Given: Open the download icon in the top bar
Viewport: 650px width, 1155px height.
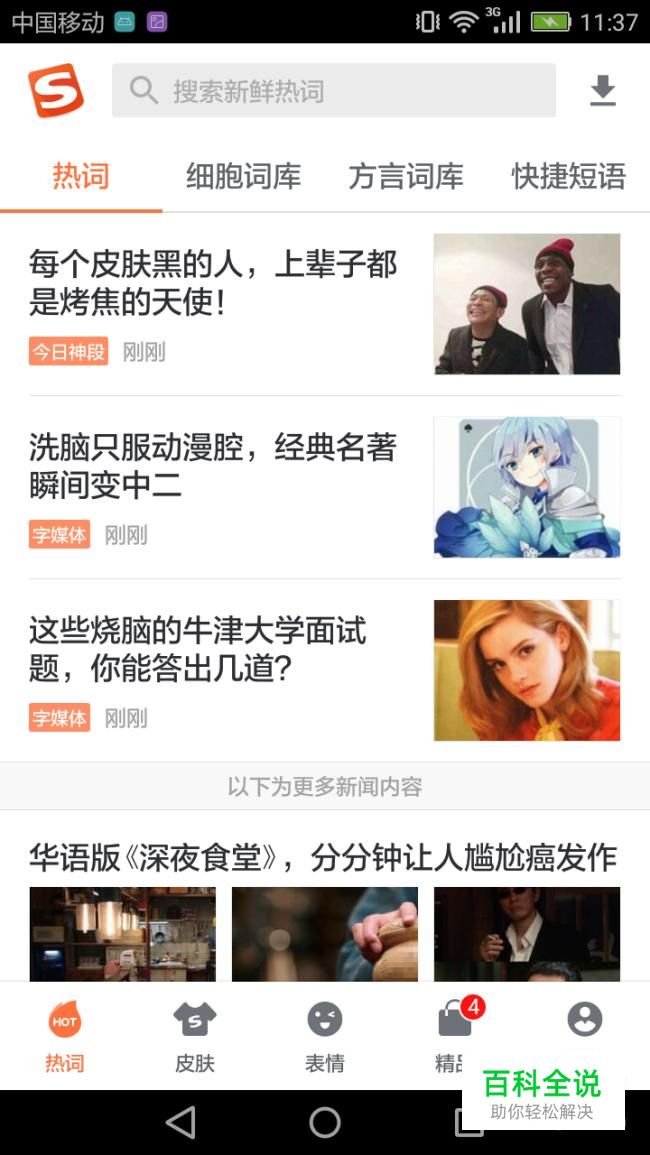Looking at the screenshot, I should (x=602, y=91).
